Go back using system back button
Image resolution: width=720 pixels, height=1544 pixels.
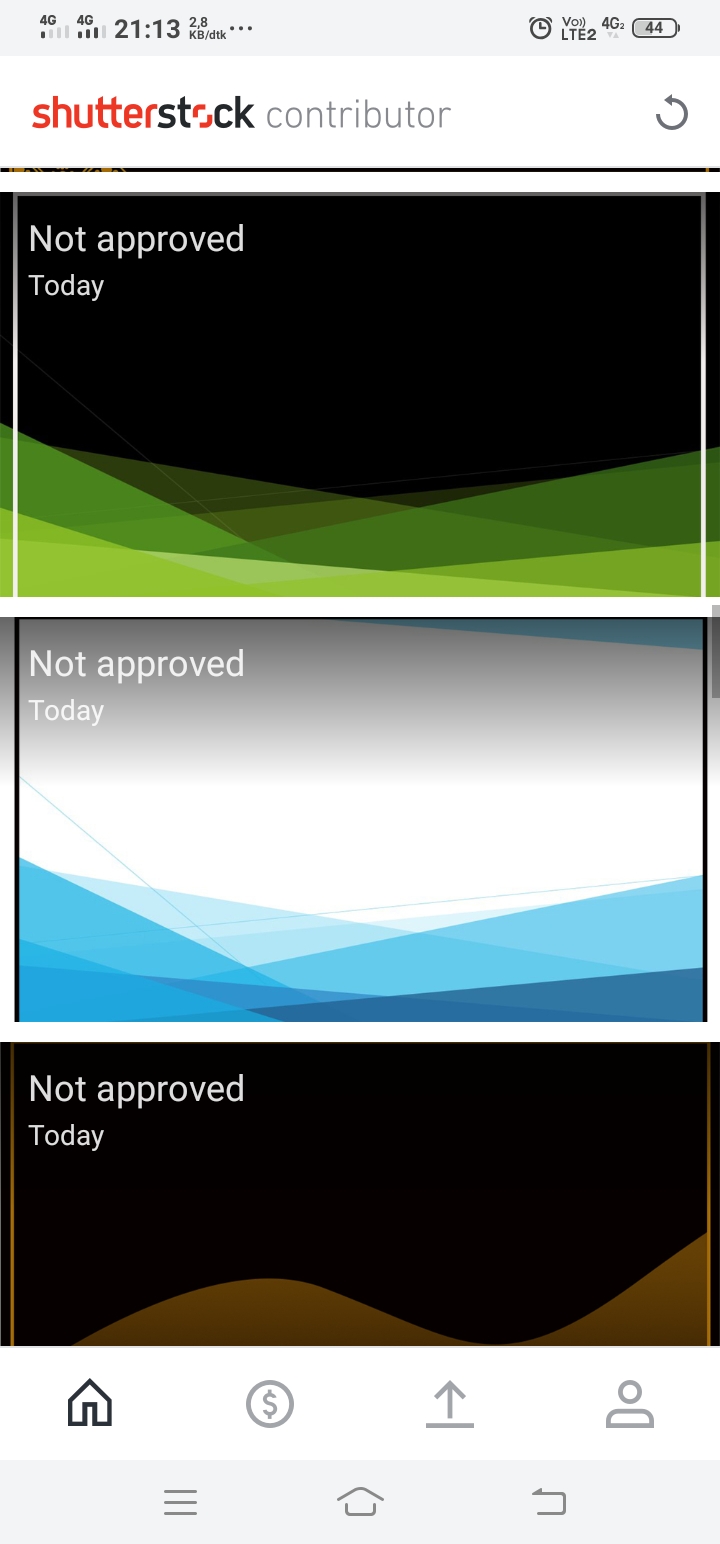(548, 1501)
